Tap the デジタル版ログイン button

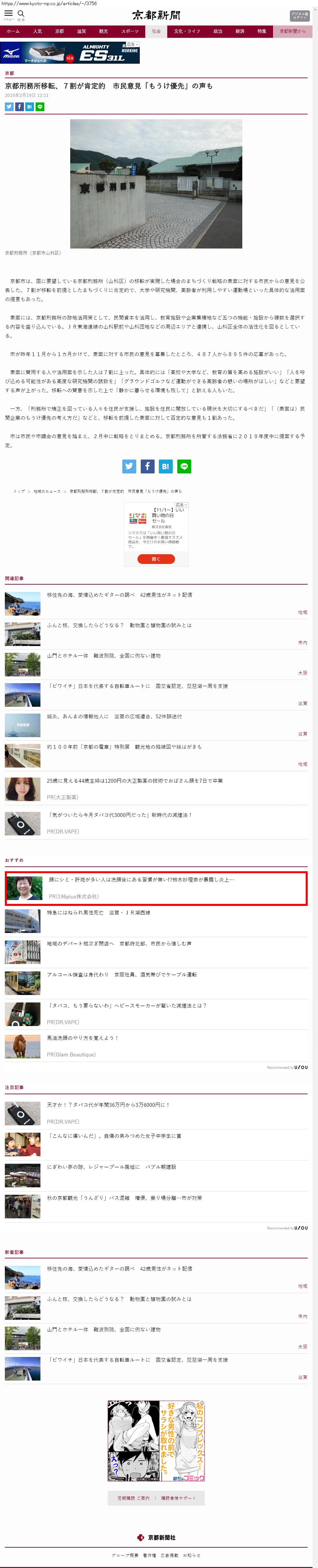(299, 15)
